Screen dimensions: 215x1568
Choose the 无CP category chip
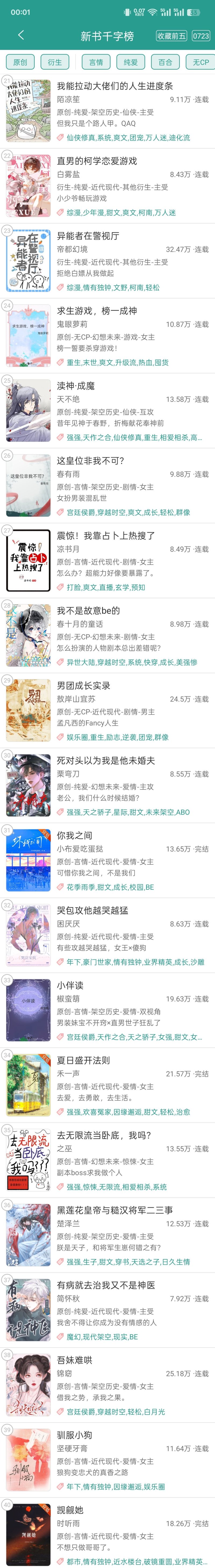point(200,62)
